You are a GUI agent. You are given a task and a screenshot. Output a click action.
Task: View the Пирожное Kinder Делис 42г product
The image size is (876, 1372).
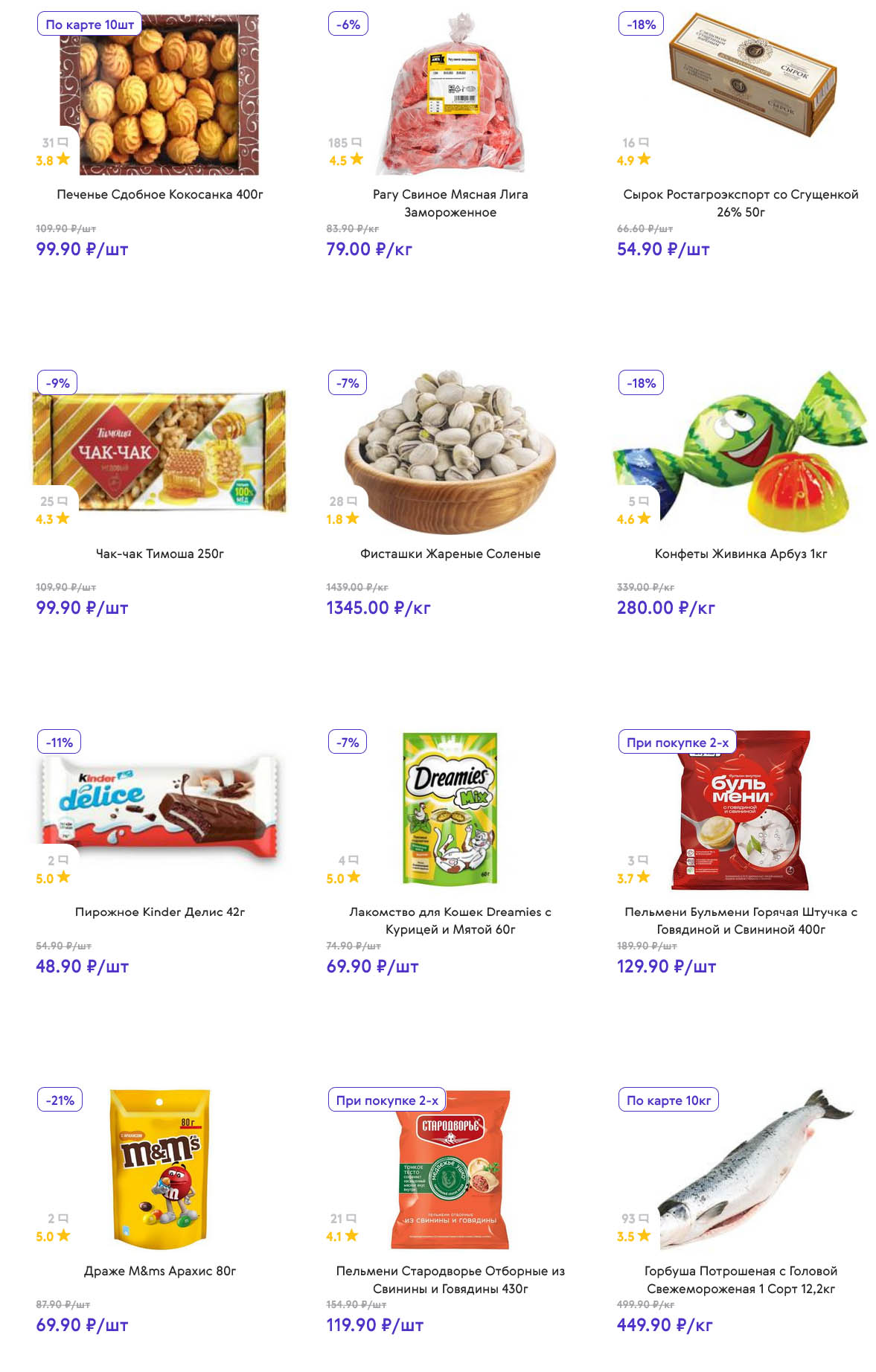tap(159, 911)
